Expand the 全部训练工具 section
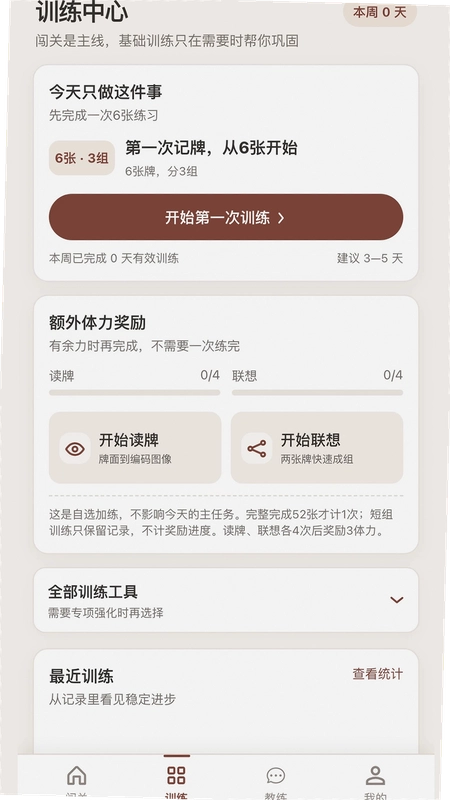This screenshot has width=450, height=800. (226, 600)
